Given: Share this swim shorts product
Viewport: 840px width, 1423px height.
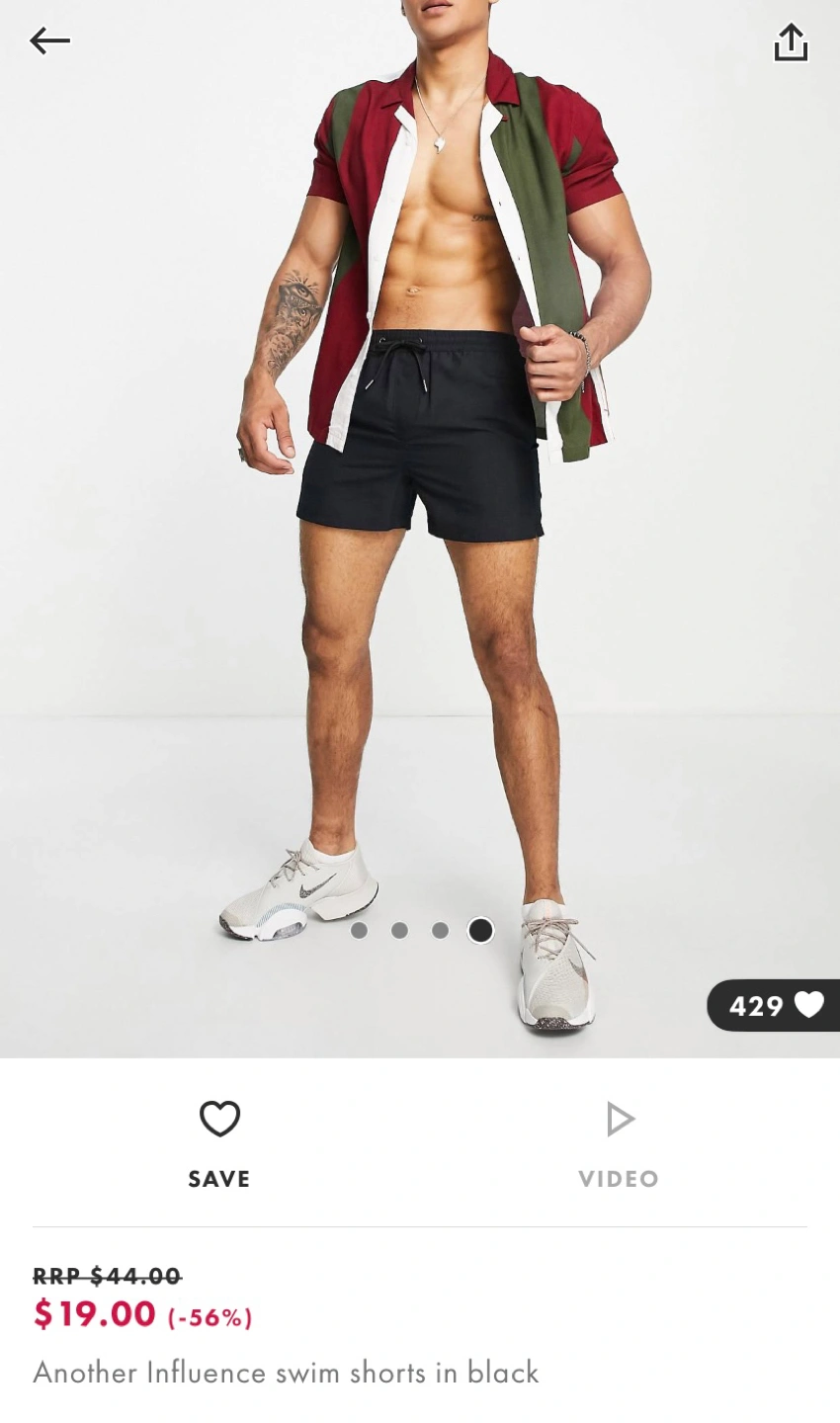Looking at the screenshot, I should point(791,42).
